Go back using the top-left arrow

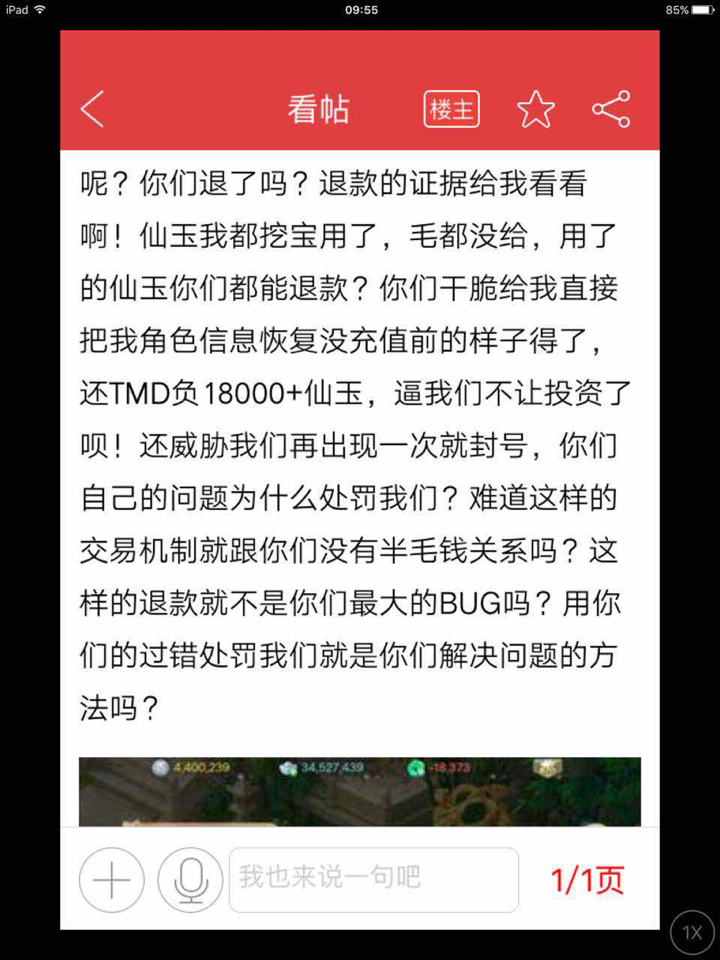(93, 109)
